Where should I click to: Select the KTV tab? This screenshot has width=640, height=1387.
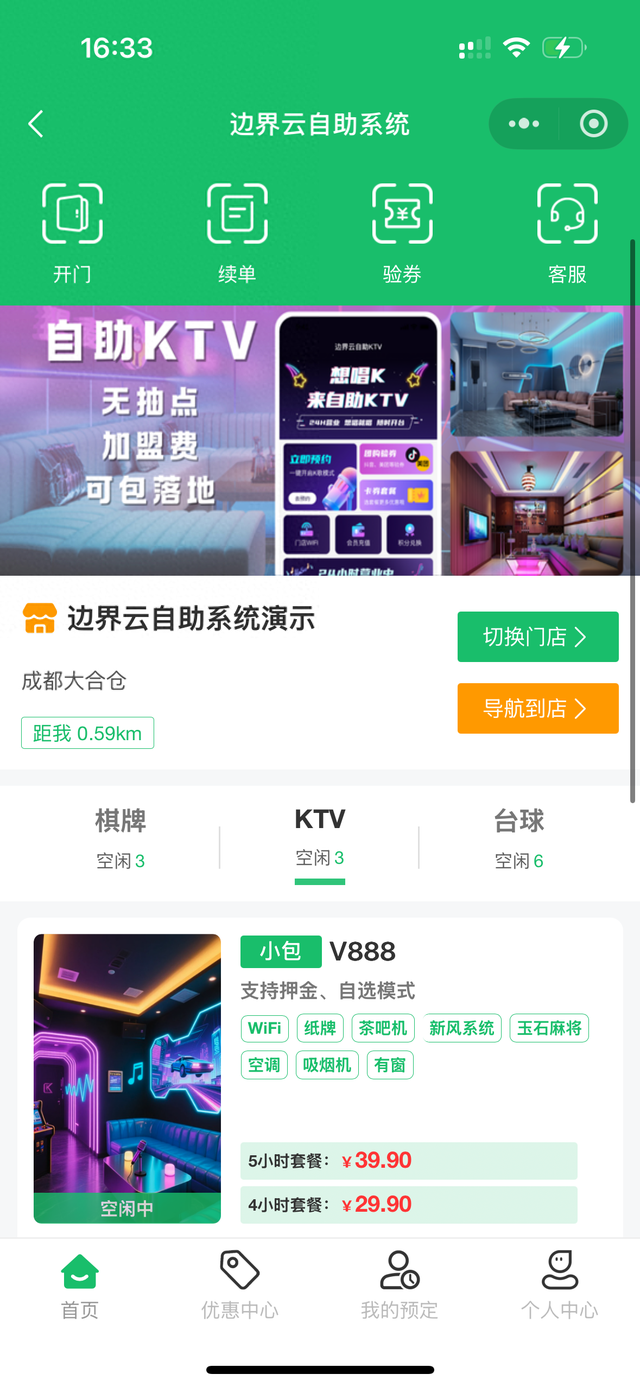(x=320, y=836)
